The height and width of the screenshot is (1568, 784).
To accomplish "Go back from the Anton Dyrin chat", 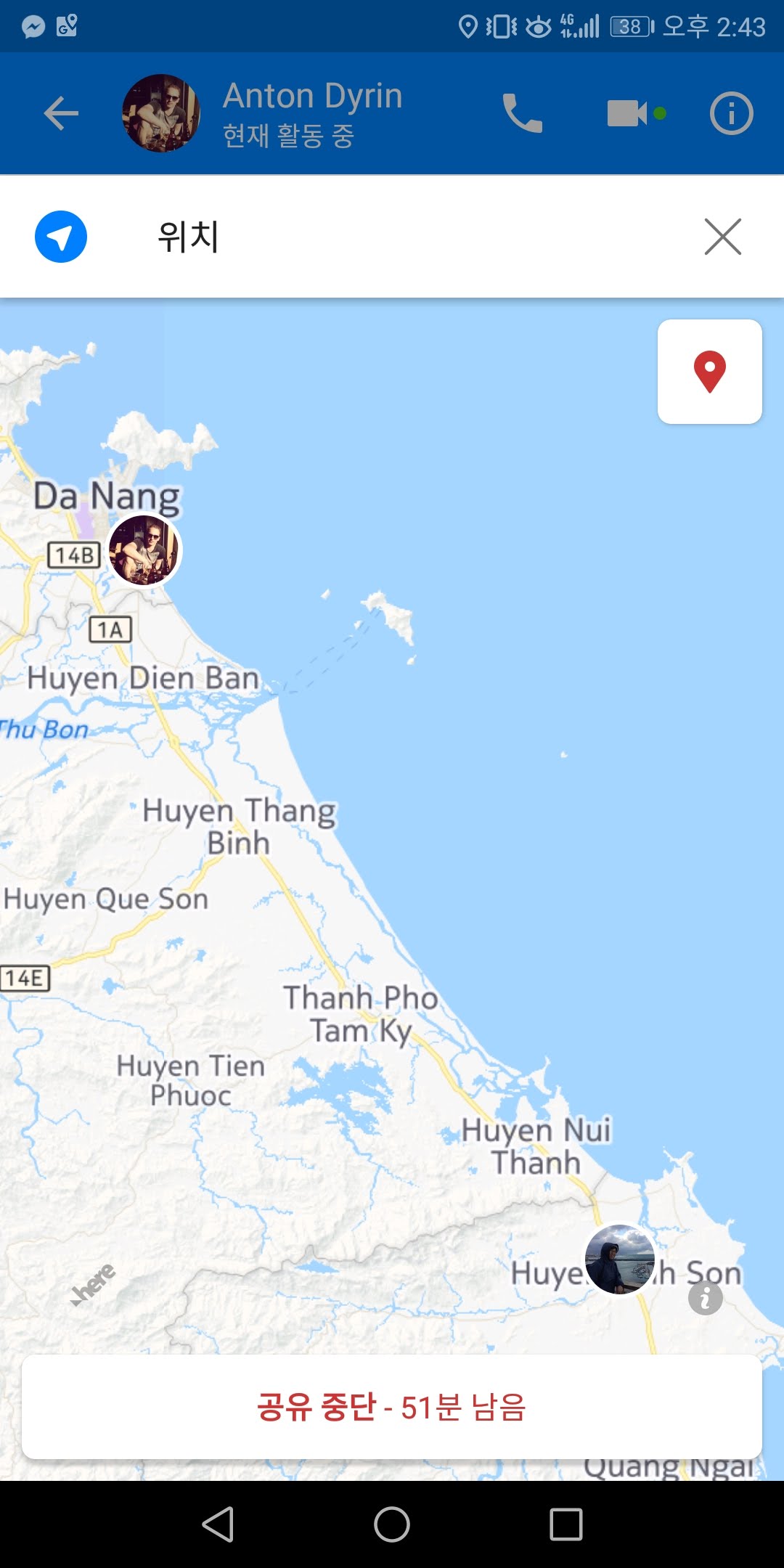I will tap(61, 113).
